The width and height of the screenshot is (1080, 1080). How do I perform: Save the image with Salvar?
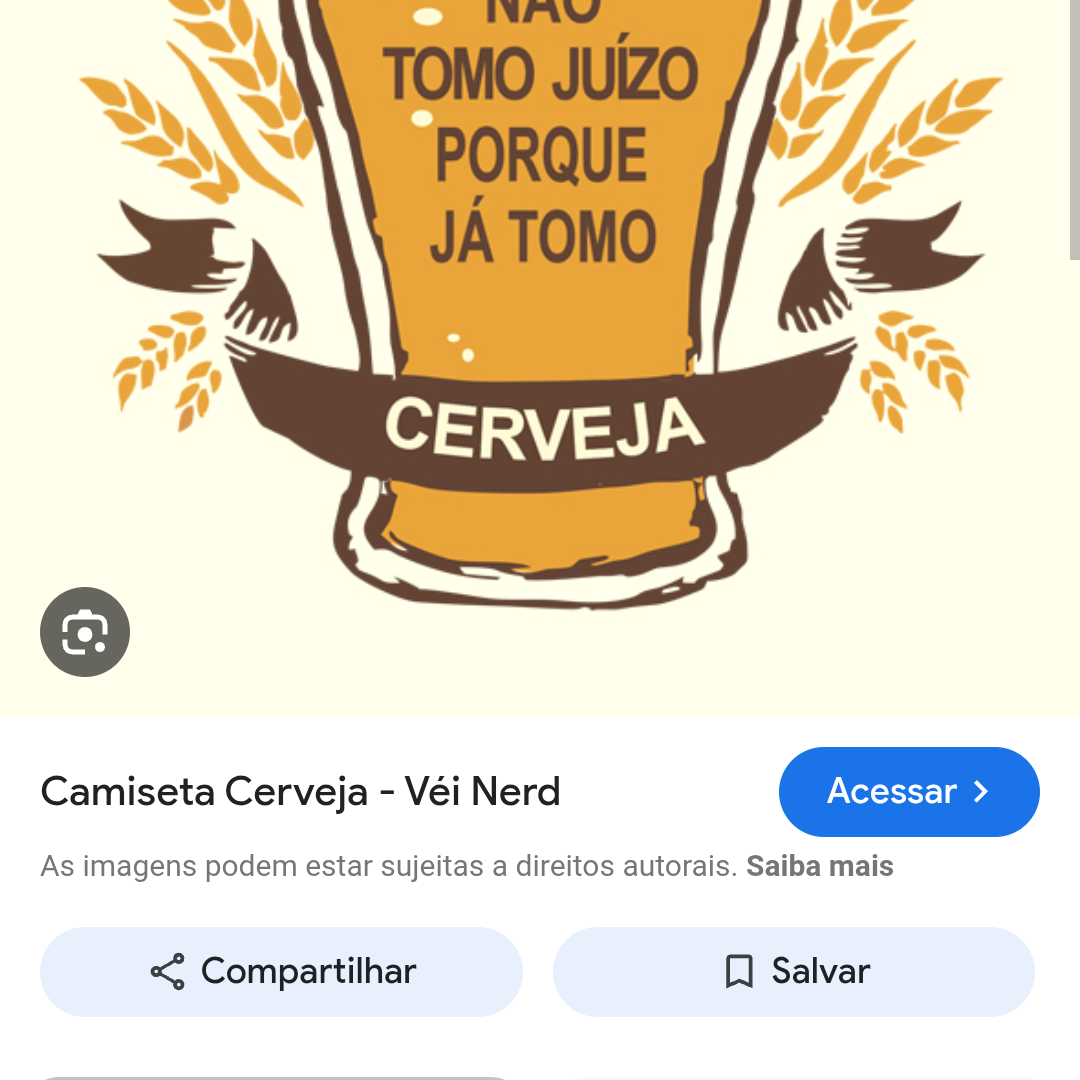pyautogui.click(x=793, y=971)
